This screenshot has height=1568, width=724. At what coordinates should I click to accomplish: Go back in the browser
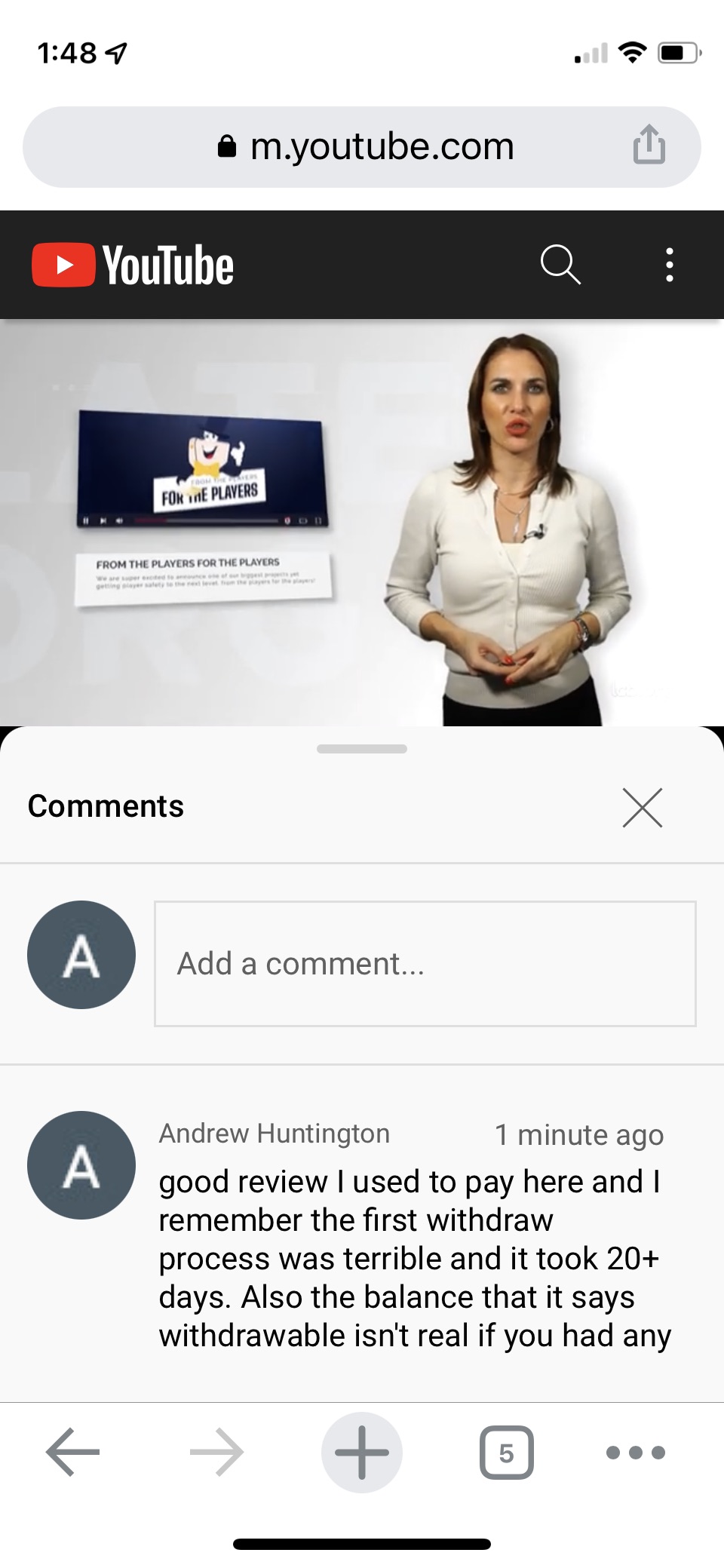coord(73,1451)
